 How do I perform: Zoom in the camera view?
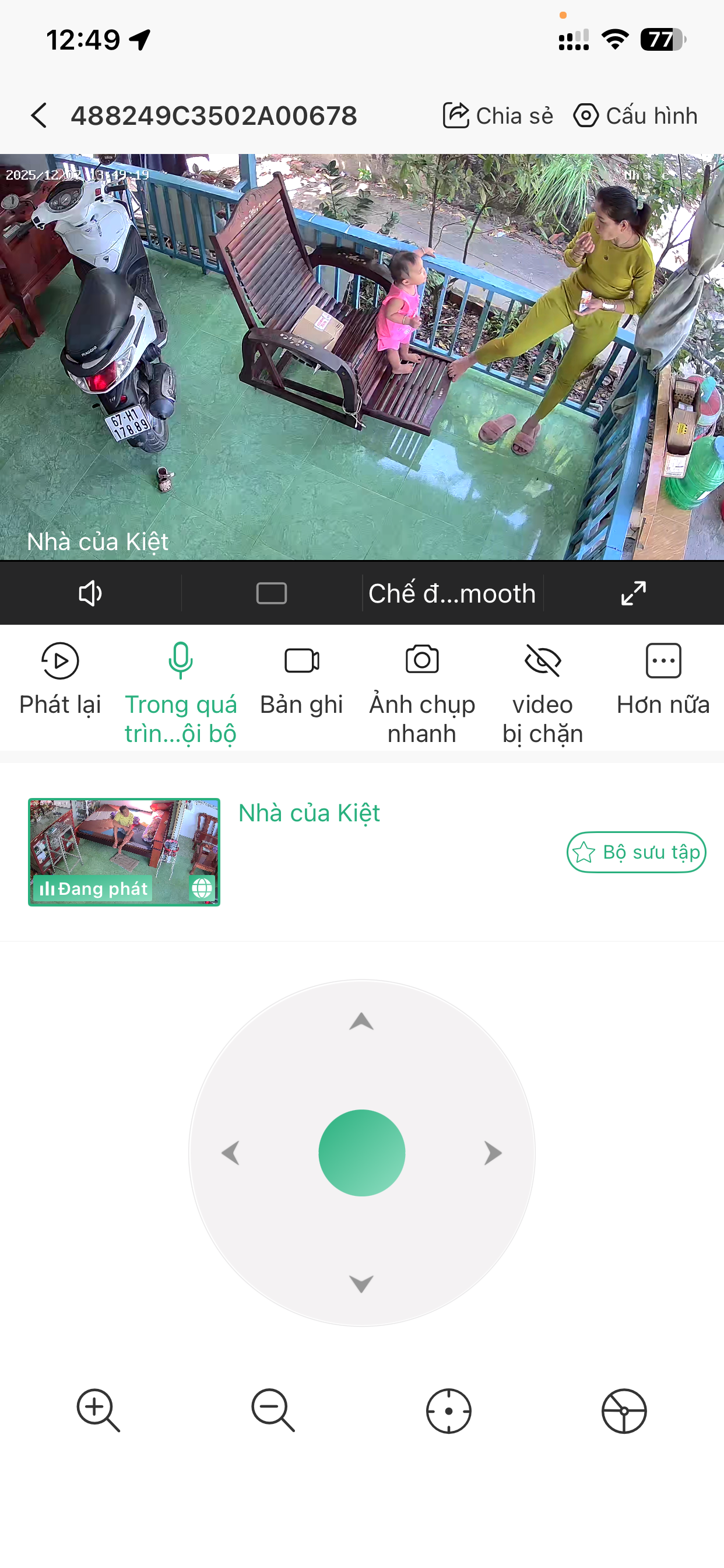tap(98, 1410)
